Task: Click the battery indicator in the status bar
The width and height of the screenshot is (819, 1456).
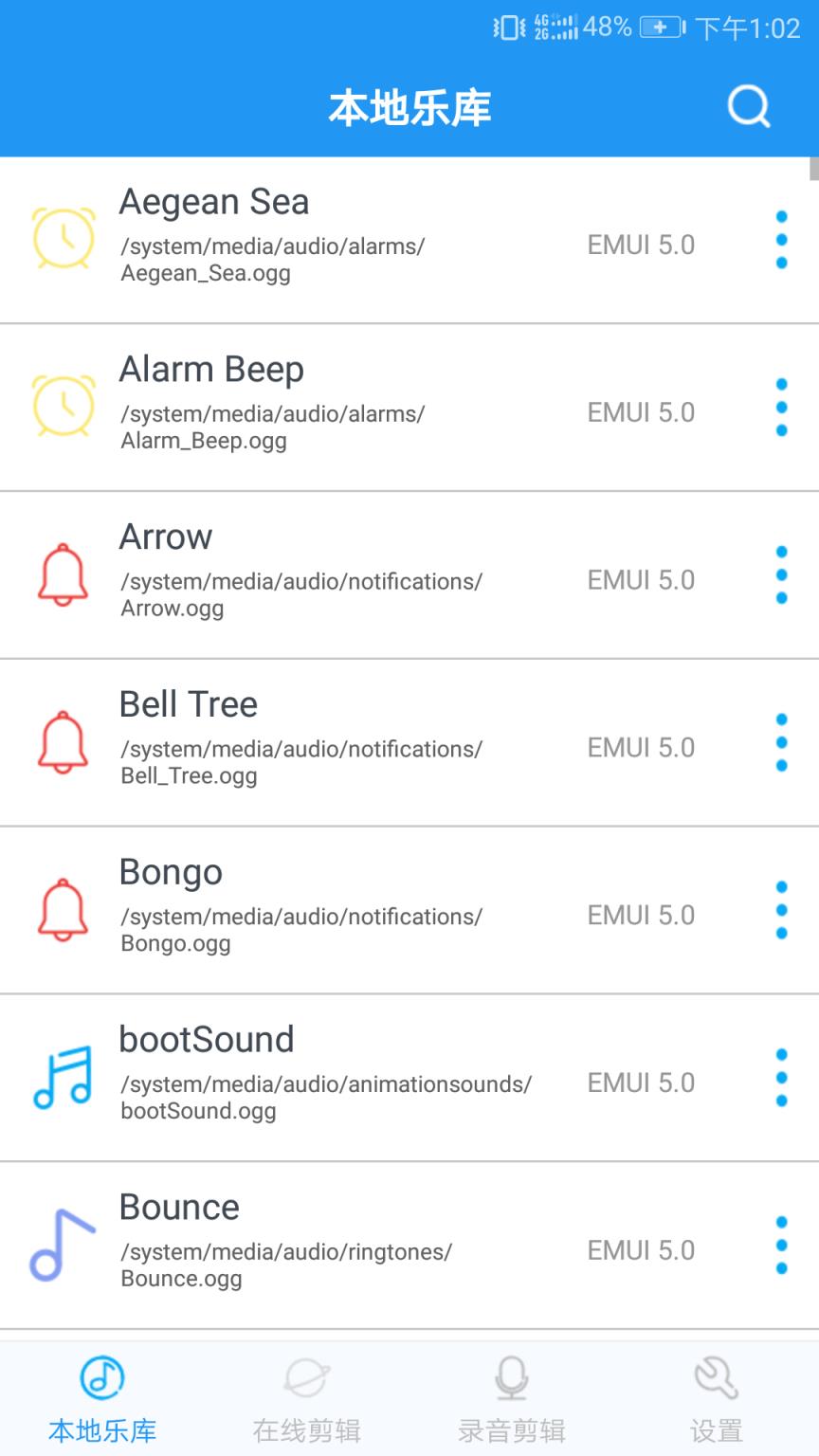Action: click(660, 28)
